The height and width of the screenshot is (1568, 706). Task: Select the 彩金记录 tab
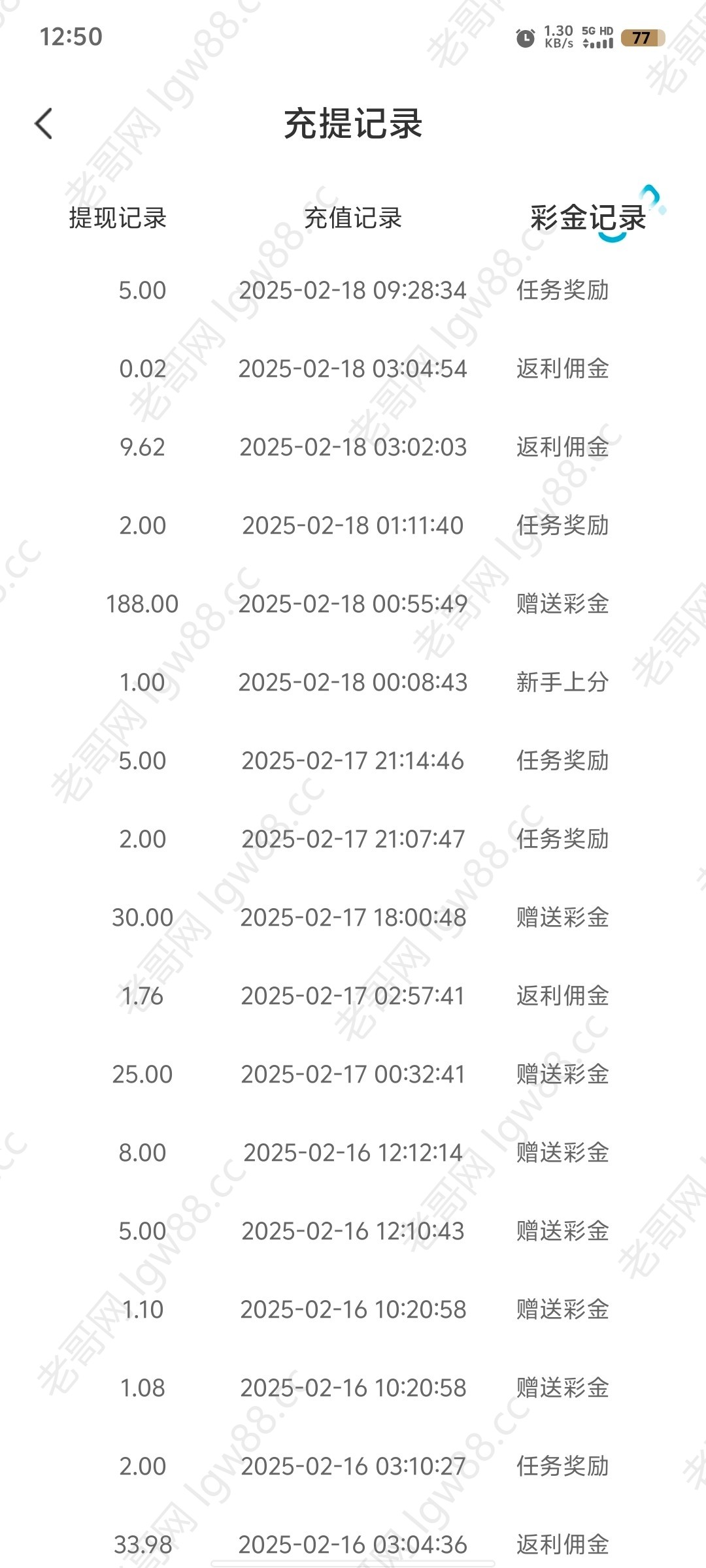pos(588,218)
